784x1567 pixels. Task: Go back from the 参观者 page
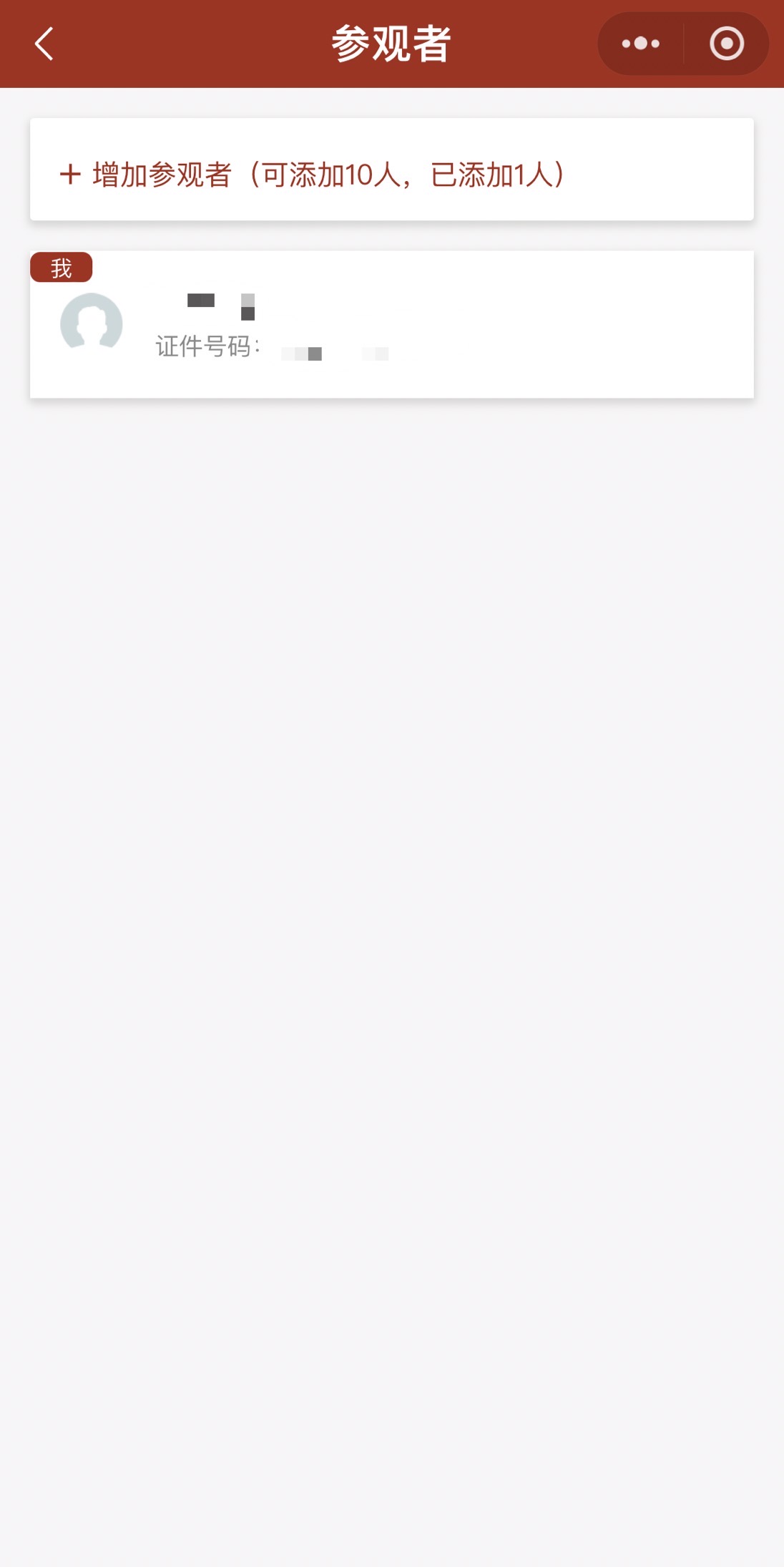[44, 44]
